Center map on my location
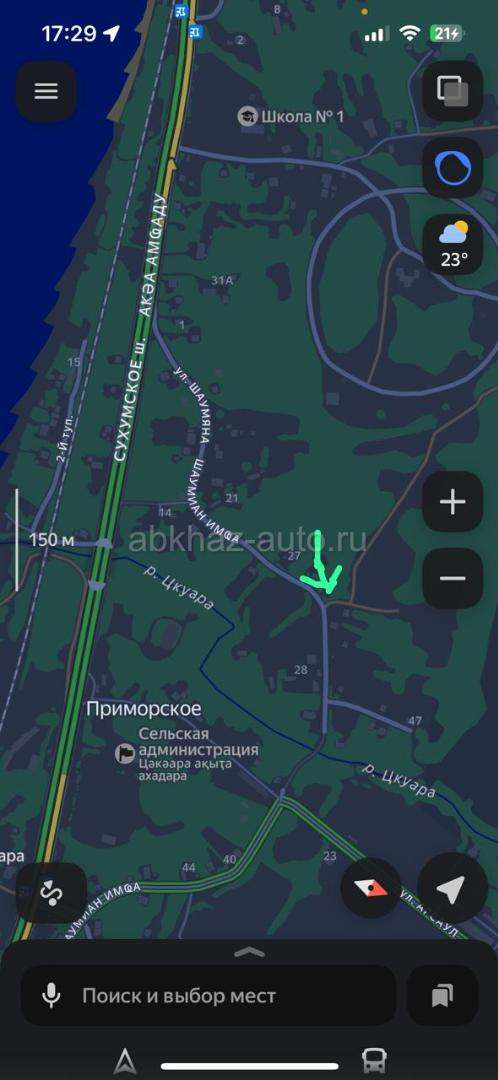This screenshot has width=498, height=1080. coord(453,888)
